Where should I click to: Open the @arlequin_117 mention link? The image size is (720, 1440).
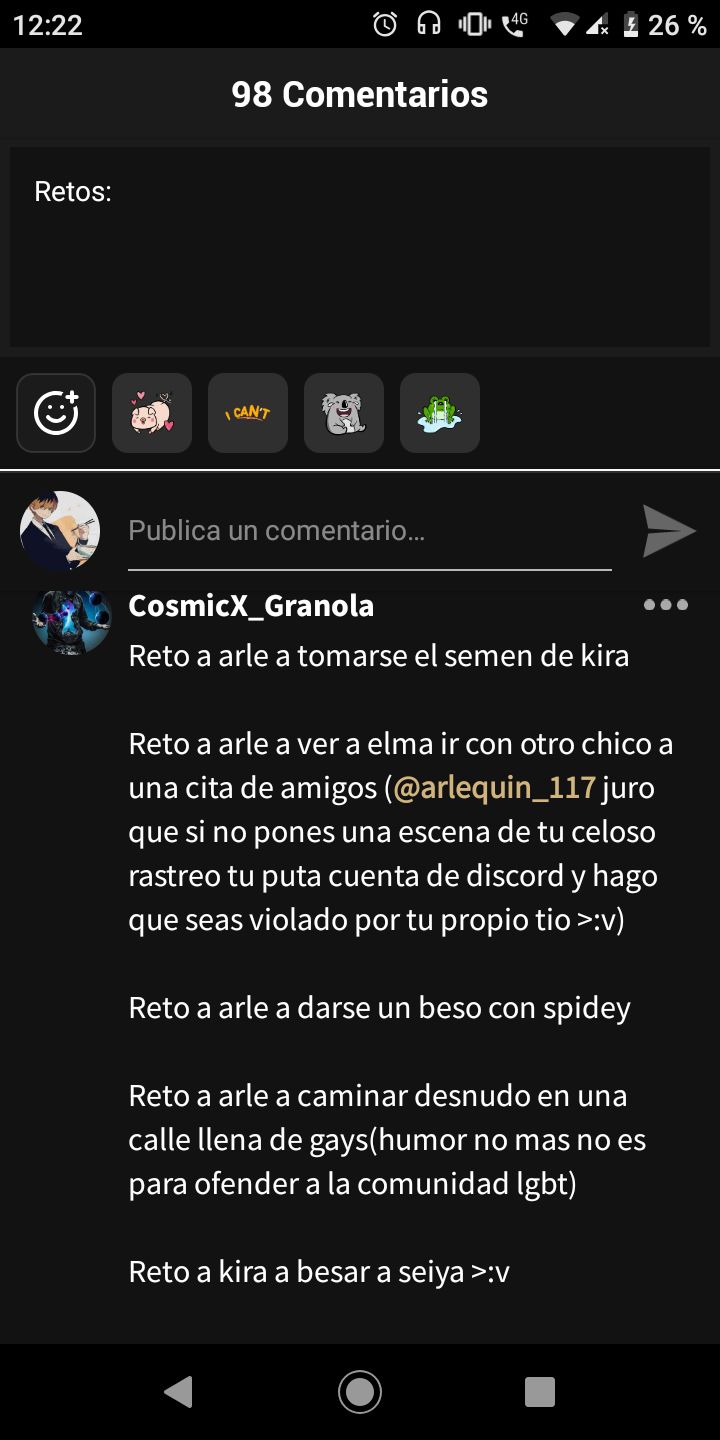495,788
